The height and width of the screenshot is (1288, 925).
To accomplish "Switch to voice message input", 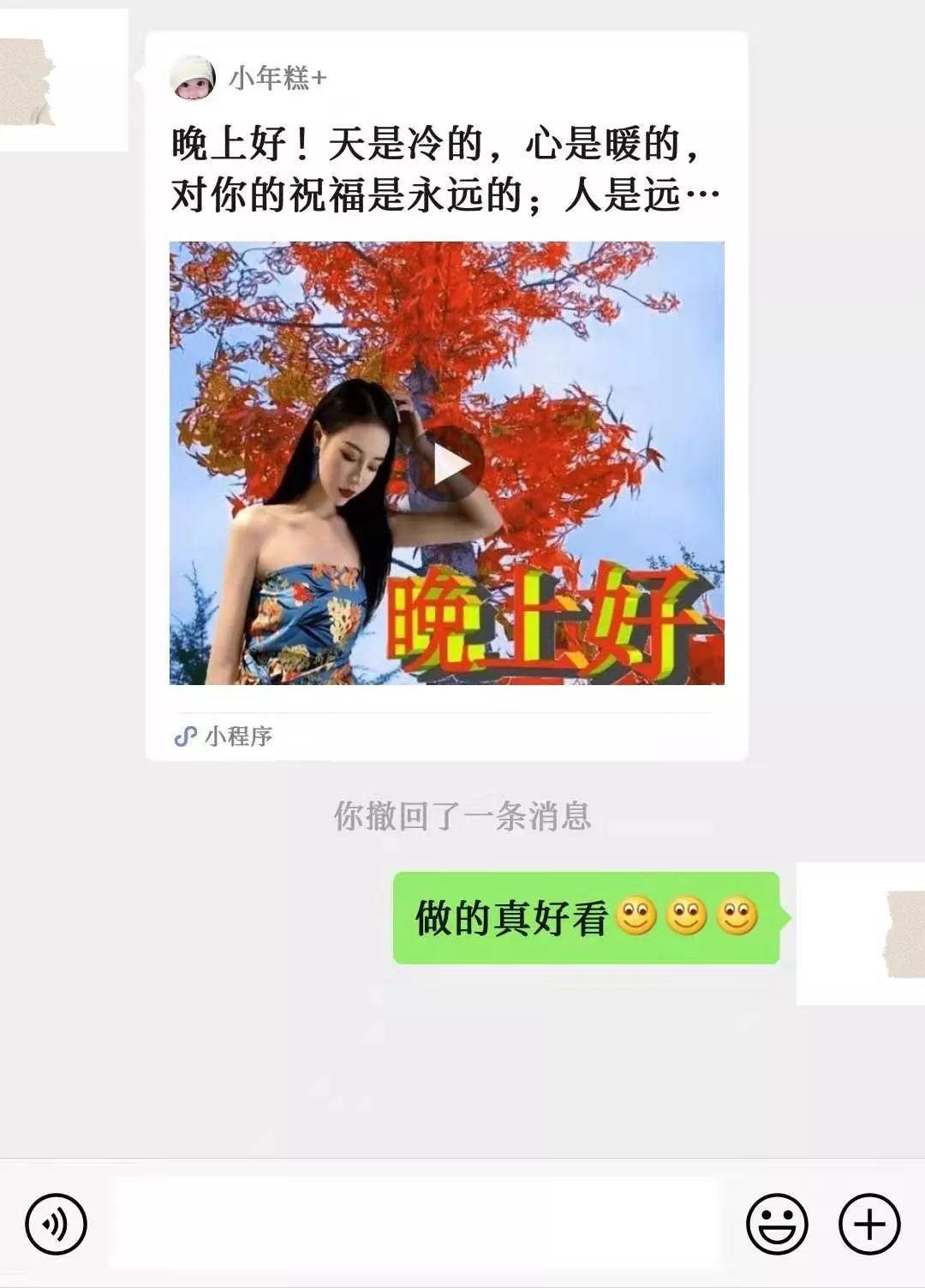I will [x=56, y=1224].
